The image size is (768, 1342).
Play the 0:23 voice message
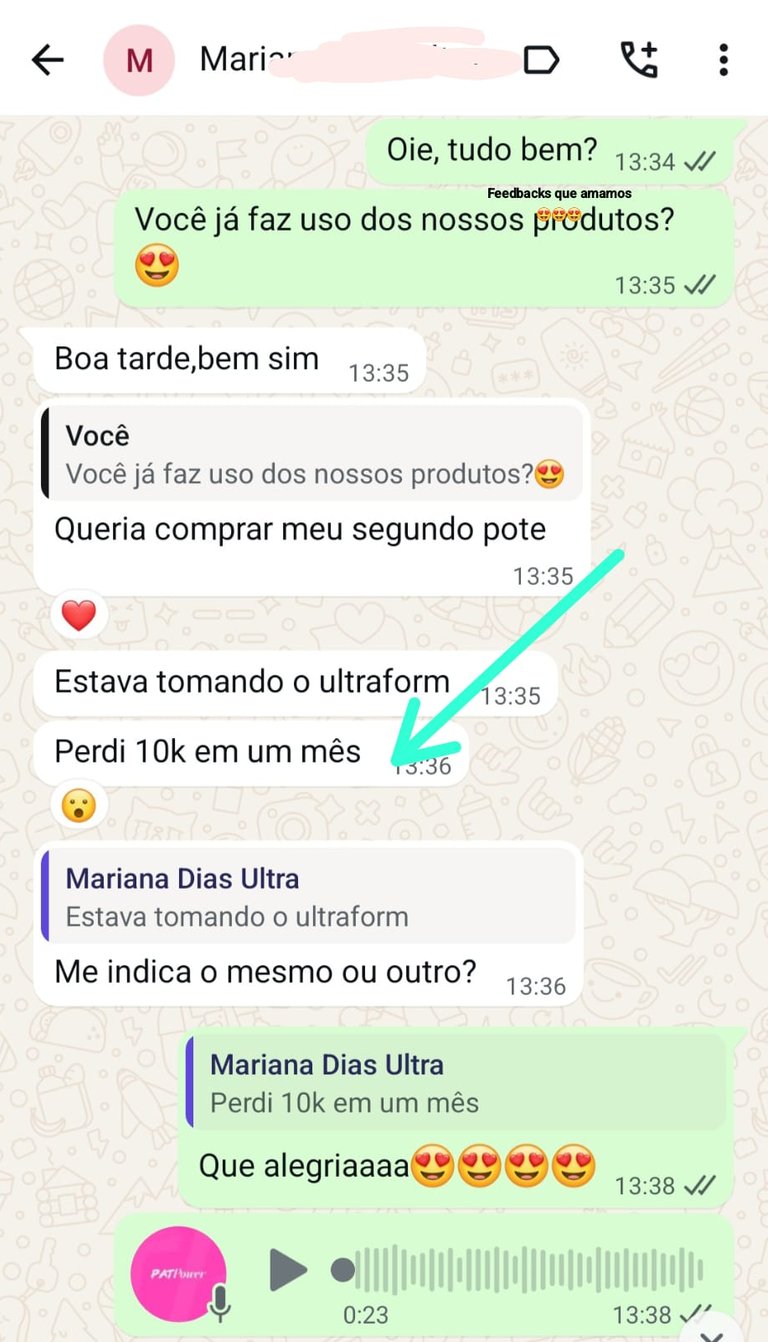(x=288, y=1270)
